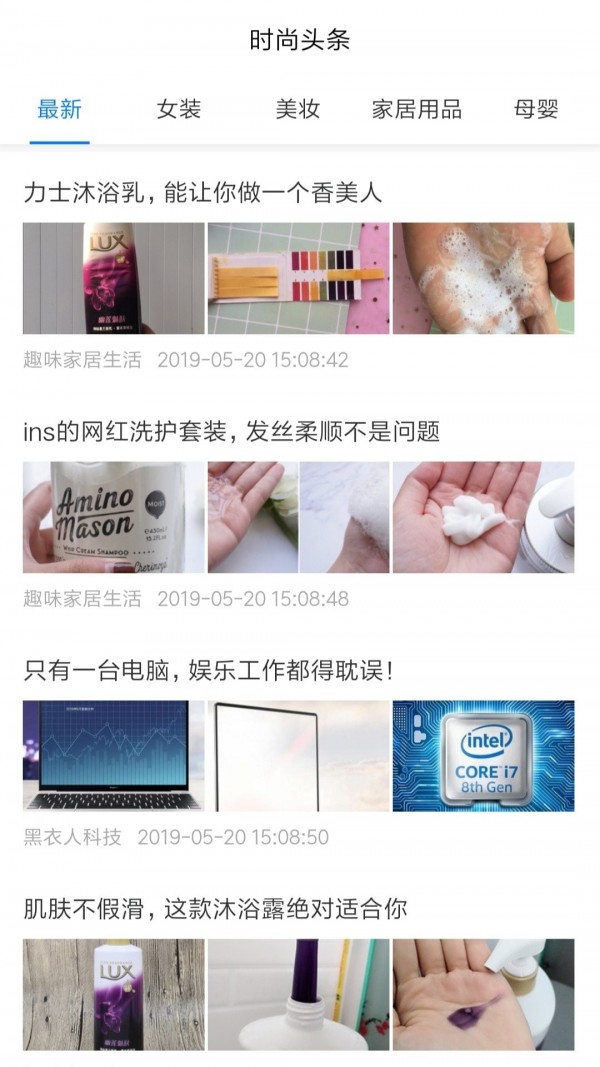Select the 母婴 tab

536,109
